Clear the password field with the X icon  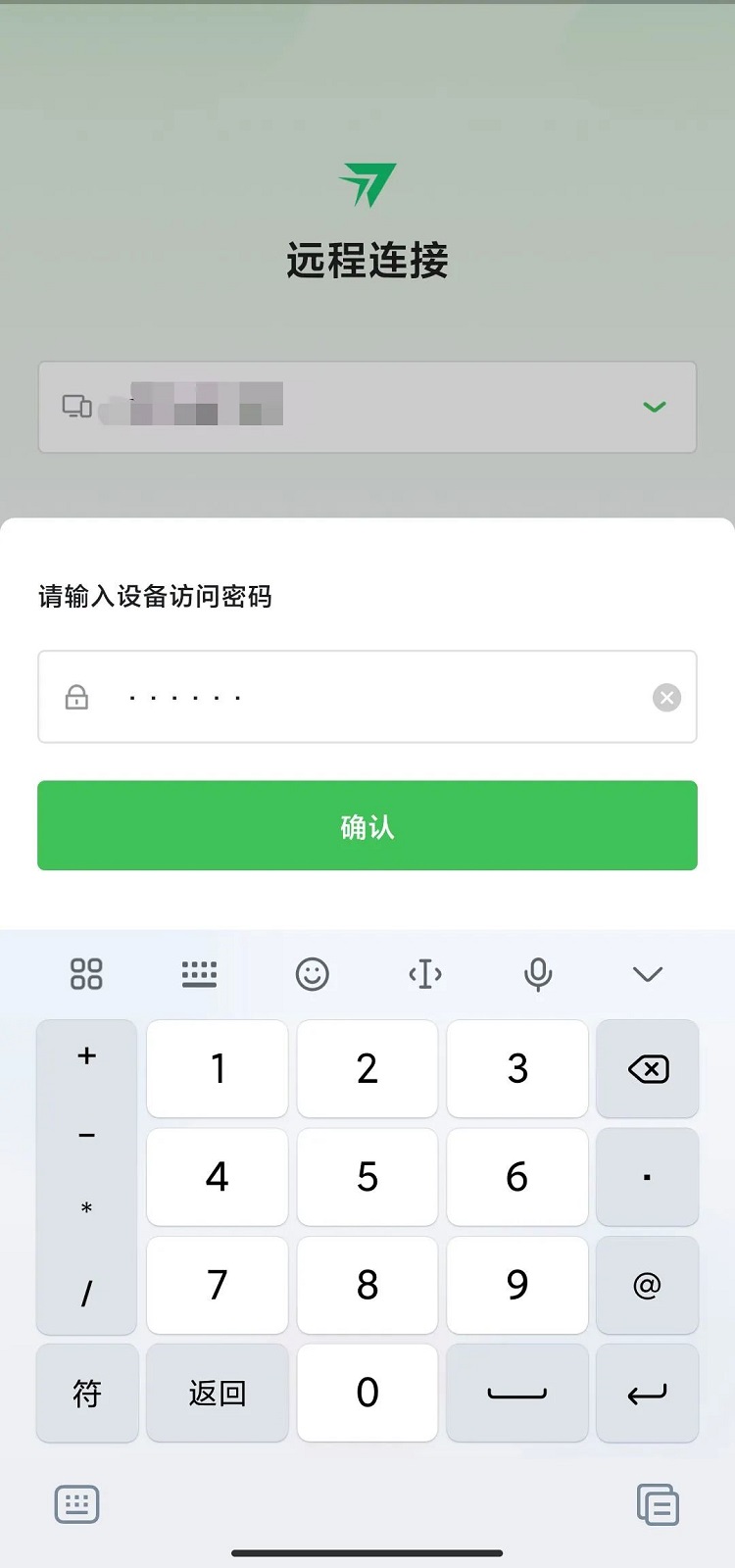click(667, 698)
